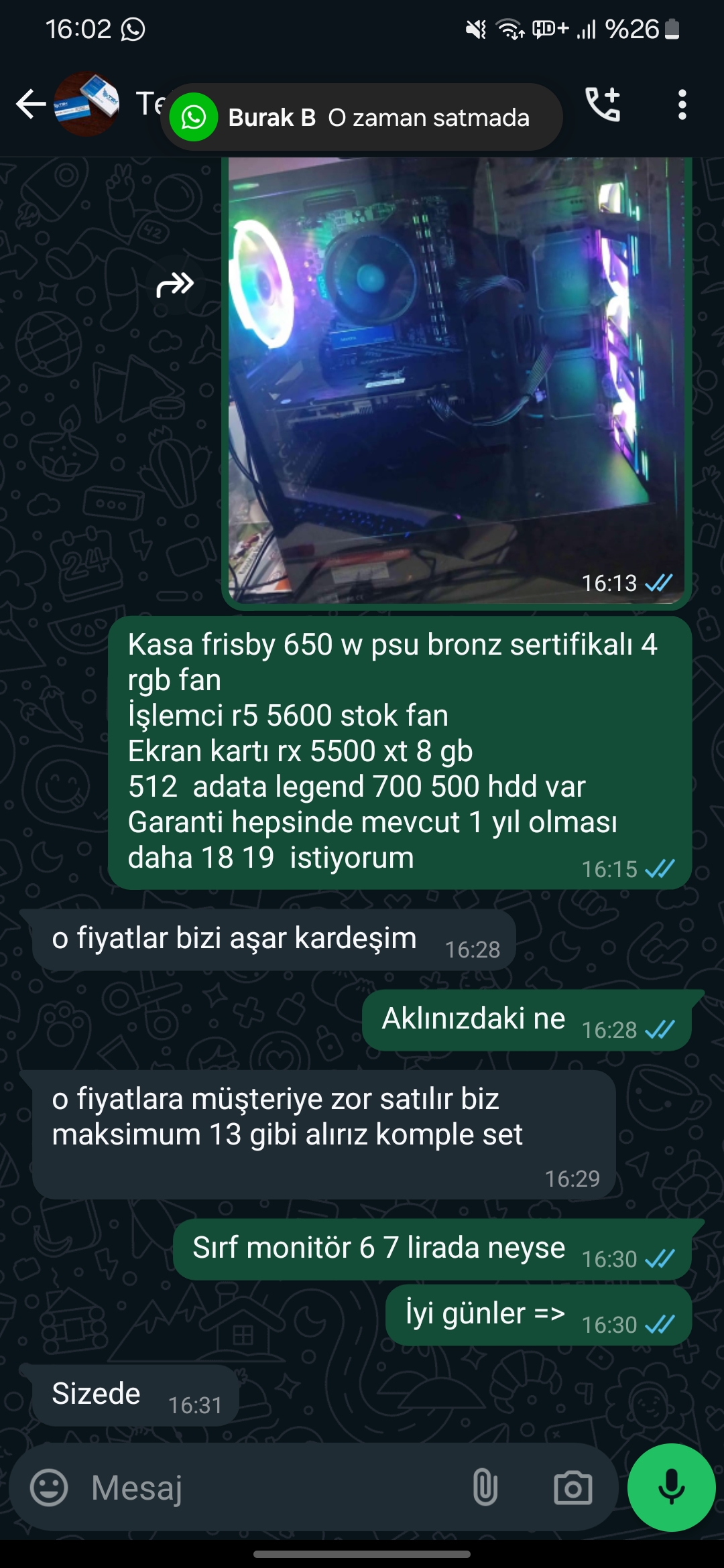Image resolution: width=724 pixels, height=1568 pixels.
Task: Forward the PC photo message
Action: pos(175,285)
